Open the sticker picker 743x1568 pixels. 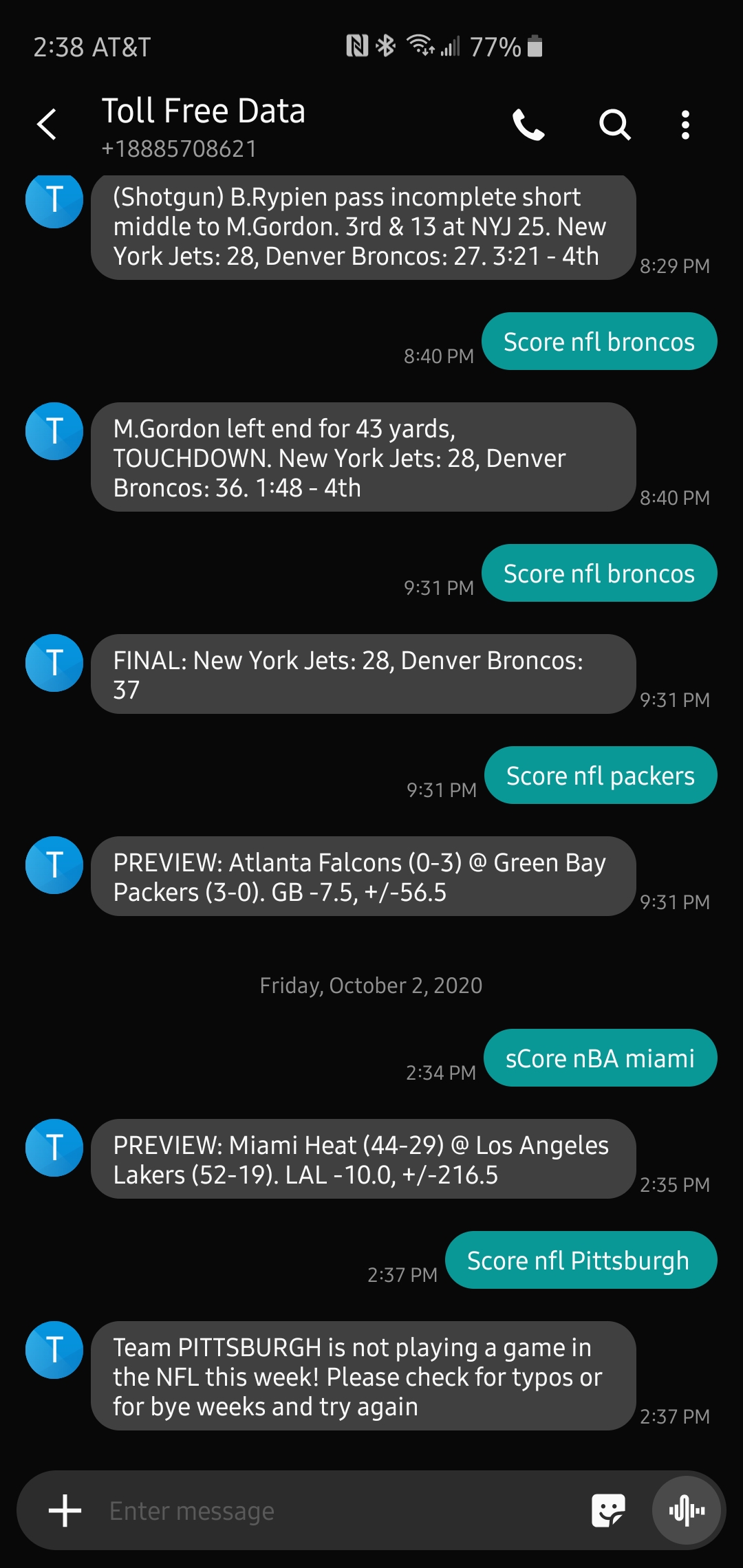(608, 1511)
